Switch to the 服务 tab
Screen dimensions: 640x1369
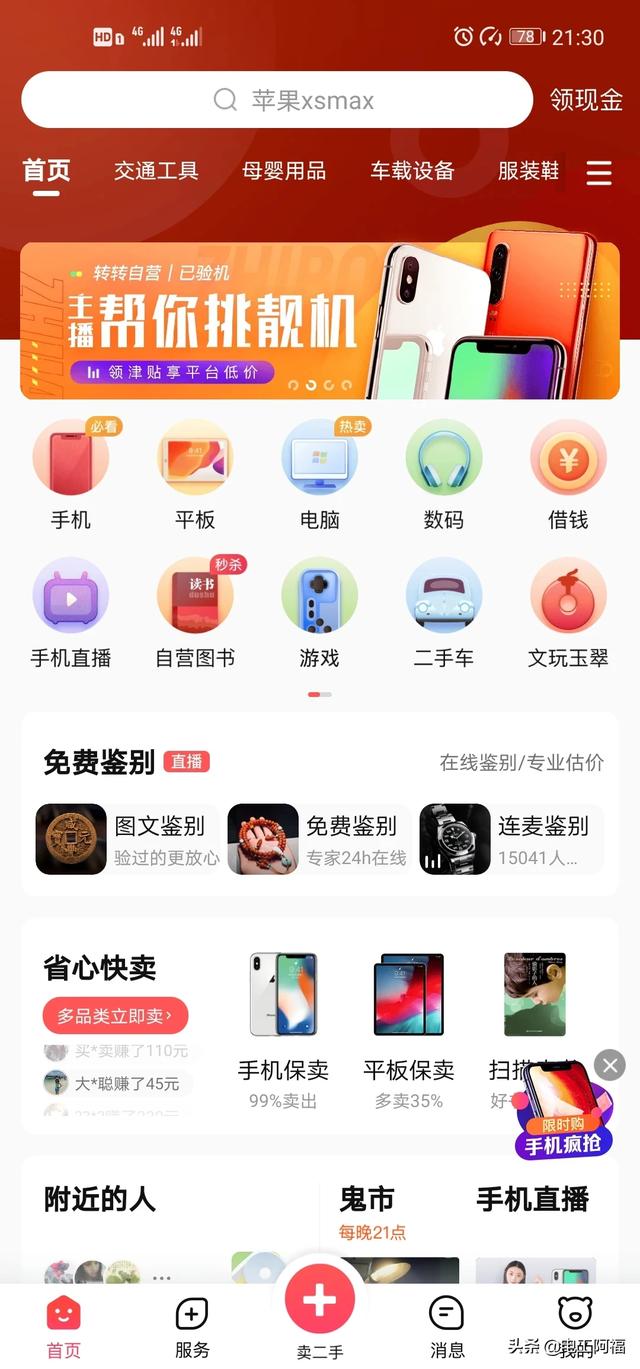point(191,1327)
